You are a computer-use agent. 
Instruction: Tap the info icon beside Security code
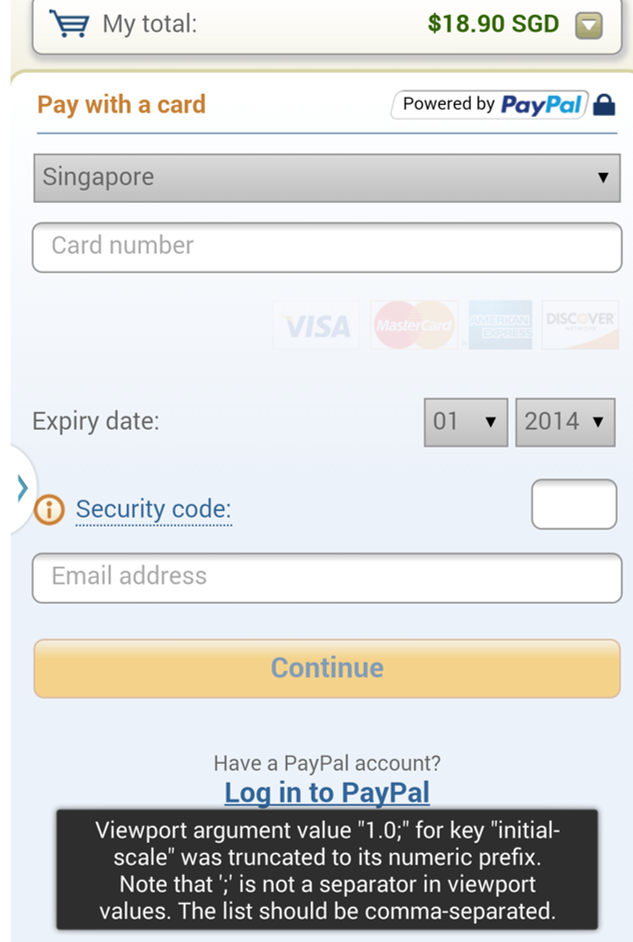coord(49,510)
